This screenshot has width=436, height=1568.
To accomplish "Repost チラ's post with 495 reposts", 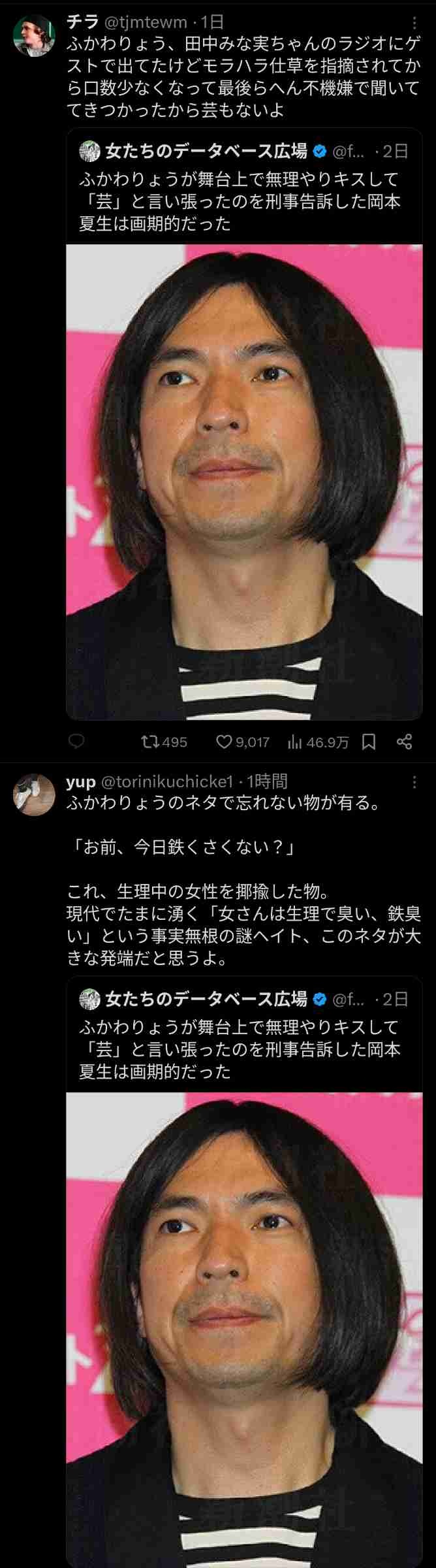I will [164, 742].
